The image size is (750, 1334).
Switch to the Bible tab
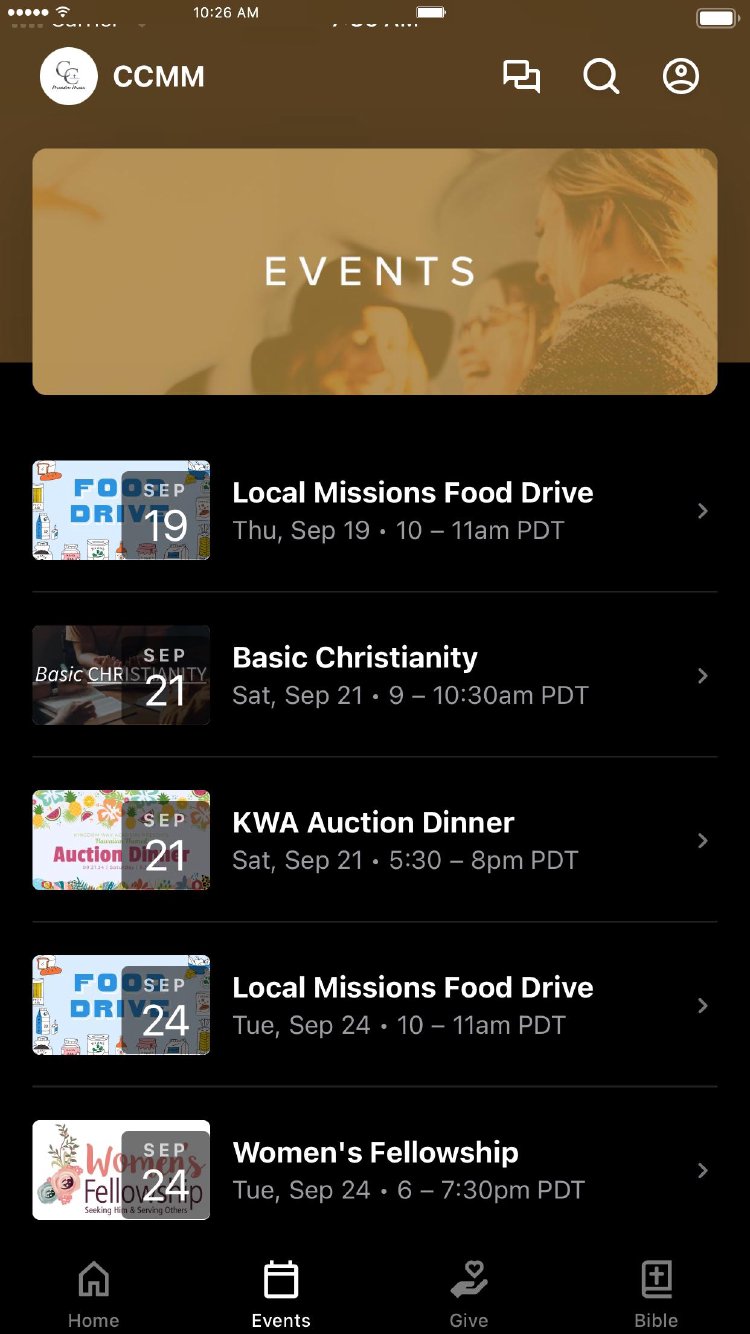click(x=656, y=1294)
